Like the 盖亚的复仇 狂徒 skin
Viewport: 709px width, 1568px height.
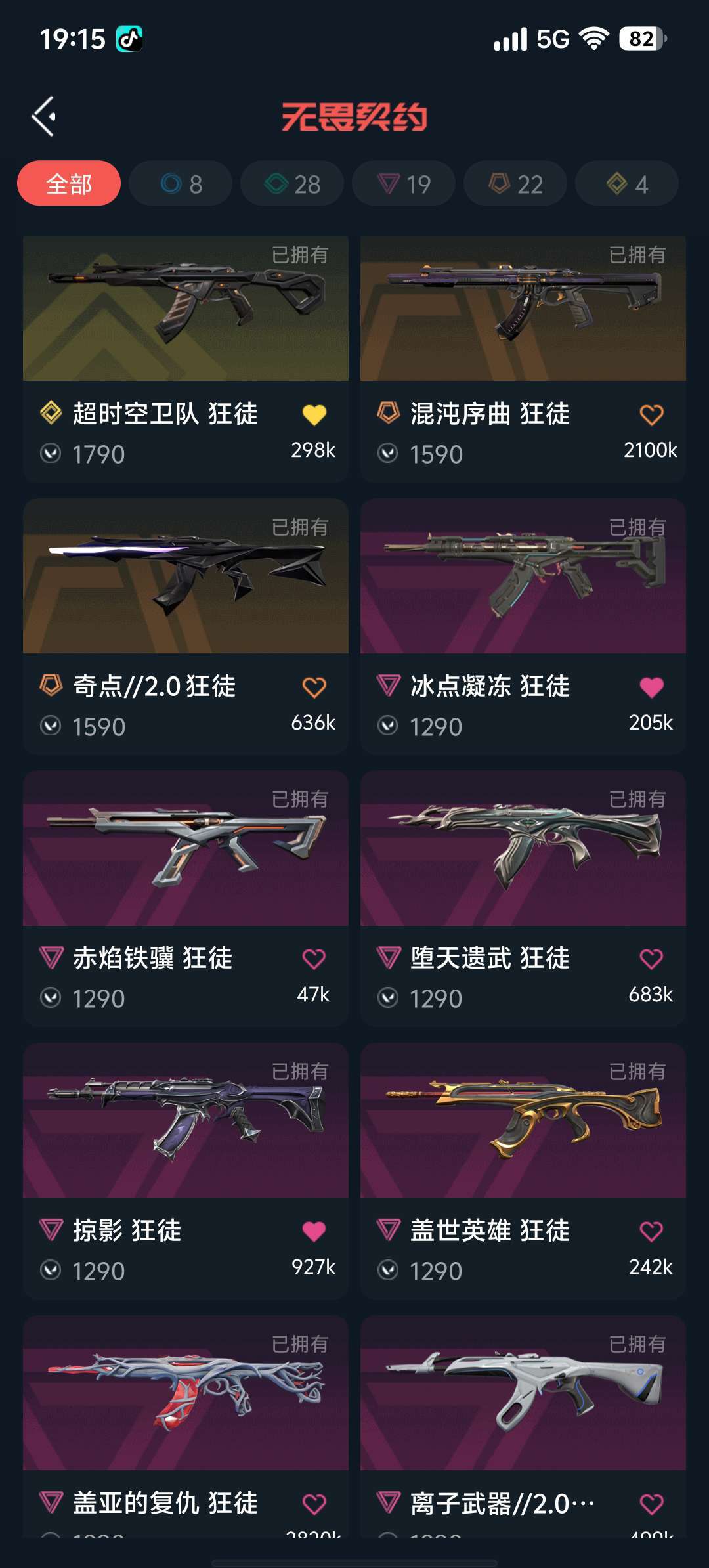[314, 1504]
